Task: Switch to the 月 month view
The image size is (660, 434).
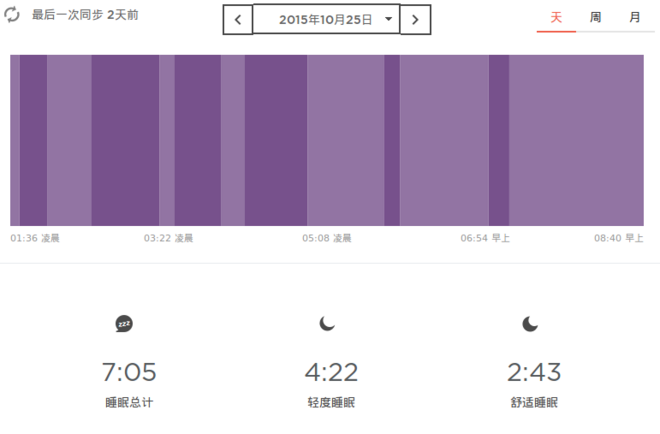Action: 635,18
